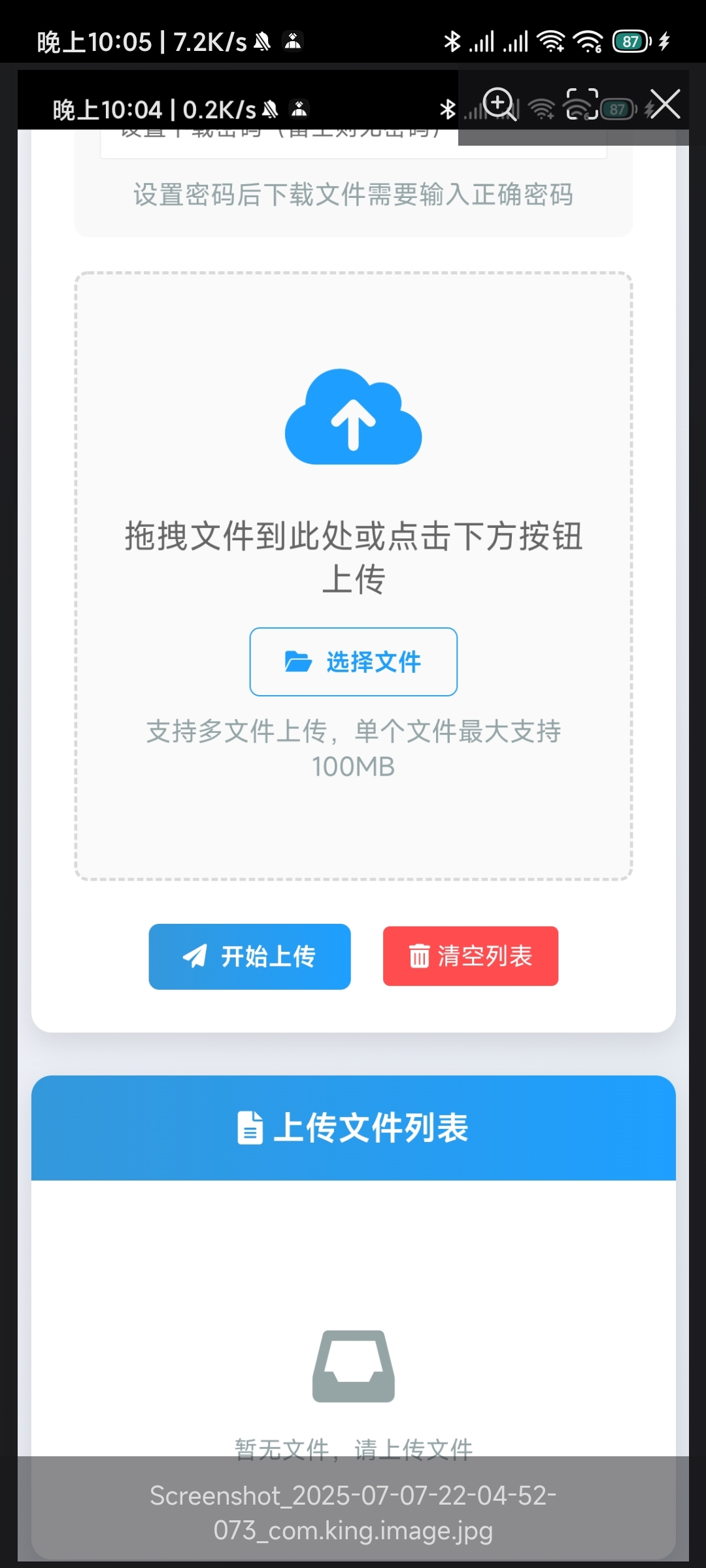Zoom in with the magnifier icon
The height and width of the screenshot is (1568, 706).
tap(500, 104)
